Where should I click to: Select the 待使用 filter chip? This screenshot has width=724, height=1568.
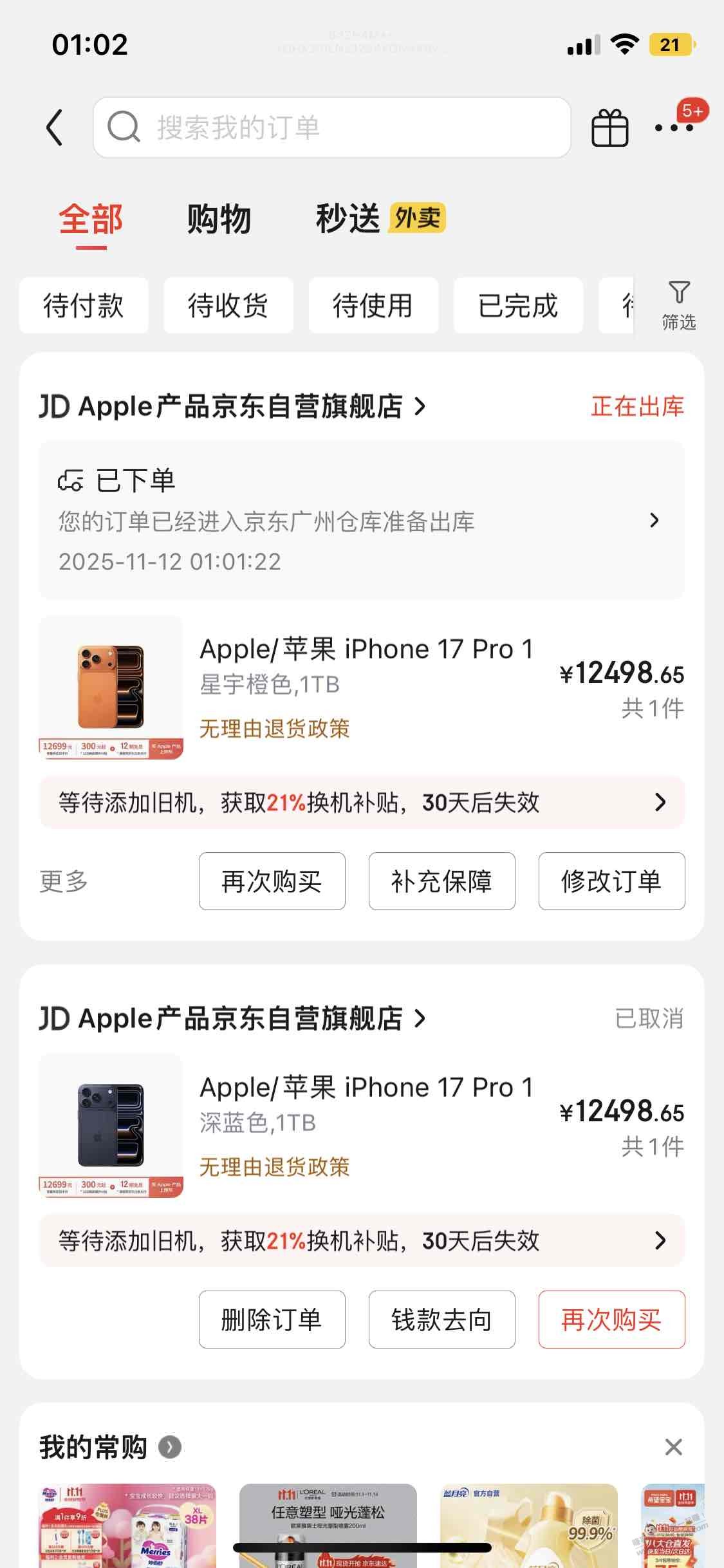(373, 305)
